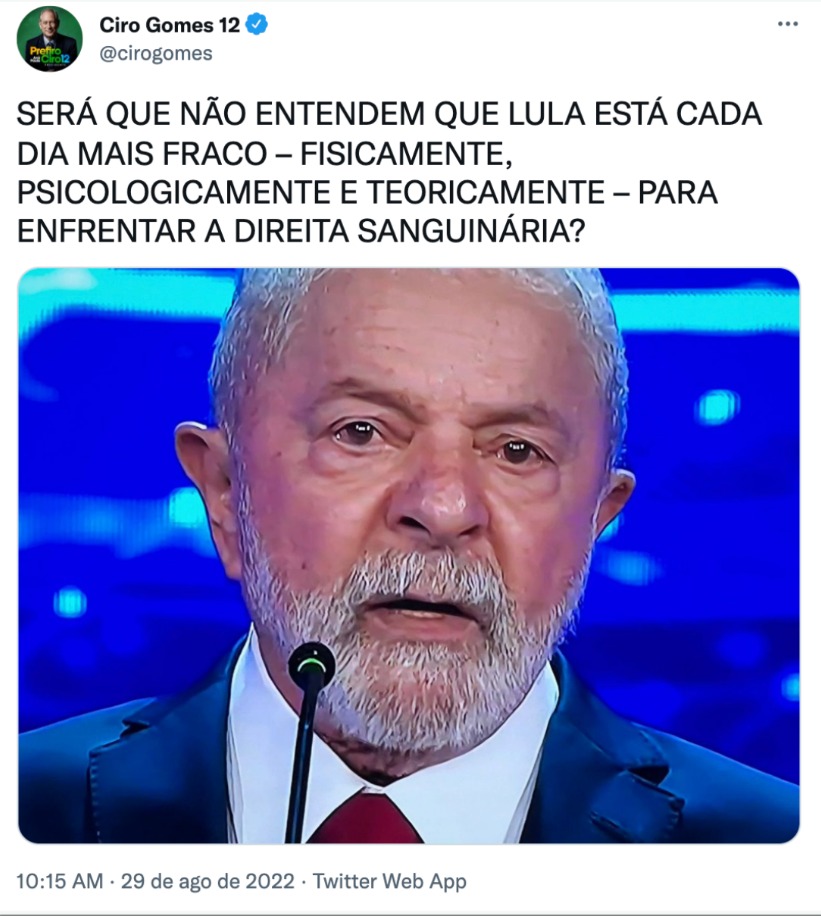Enlarge the photo attached to the tweet
Viewport: 821px width, 916px height.
point(408,555)
